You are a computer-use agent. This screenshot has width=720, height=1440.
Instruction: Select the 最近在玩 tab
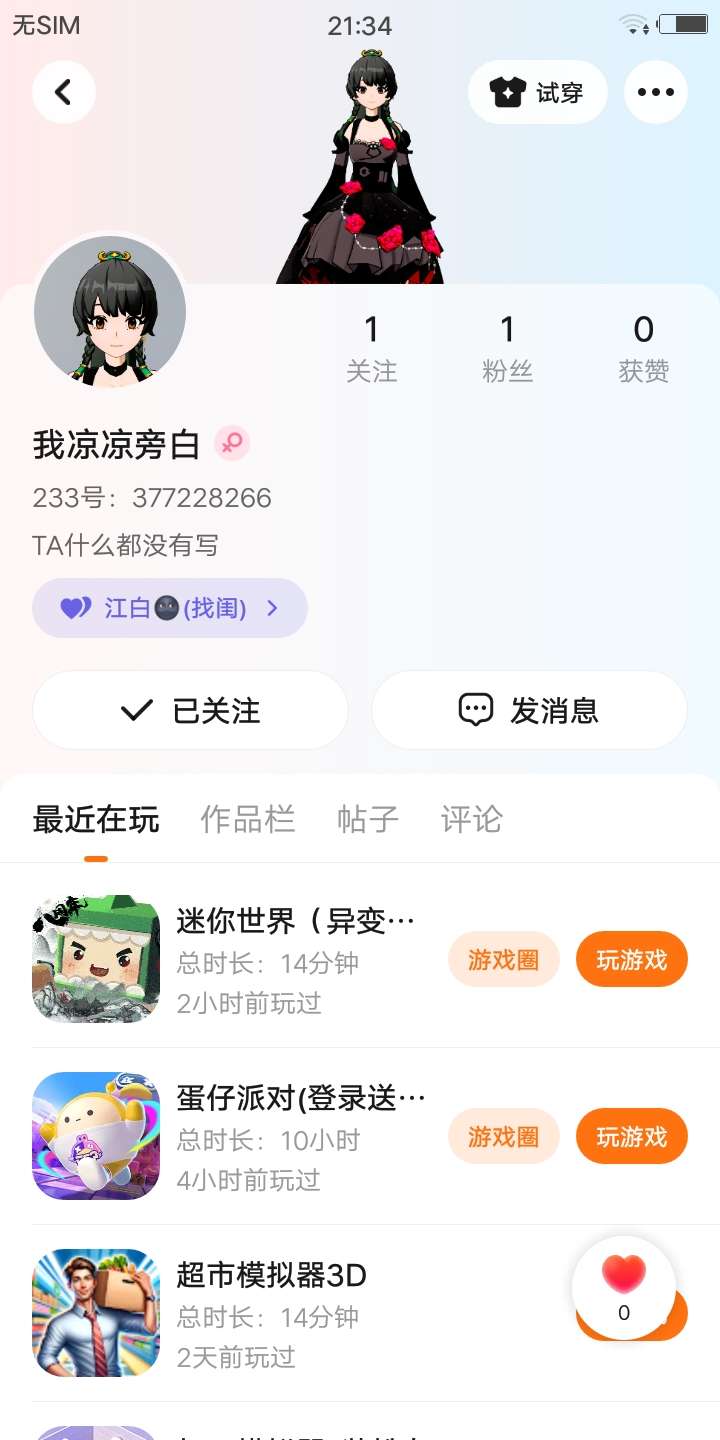[96, 819]
